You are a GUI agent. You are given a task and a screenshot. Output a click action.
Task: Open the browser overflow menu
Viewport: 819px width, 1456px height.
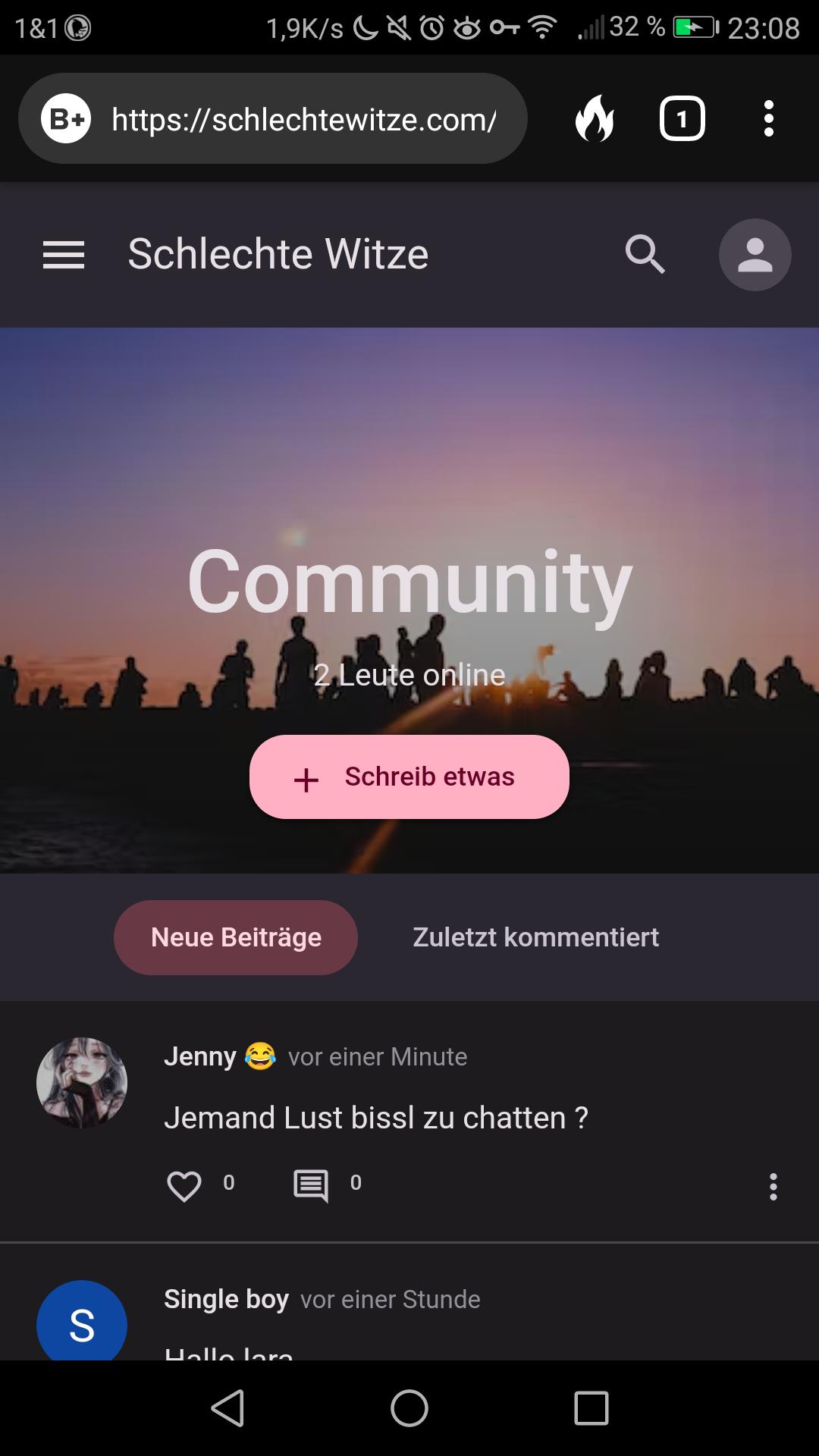[769, 119]
